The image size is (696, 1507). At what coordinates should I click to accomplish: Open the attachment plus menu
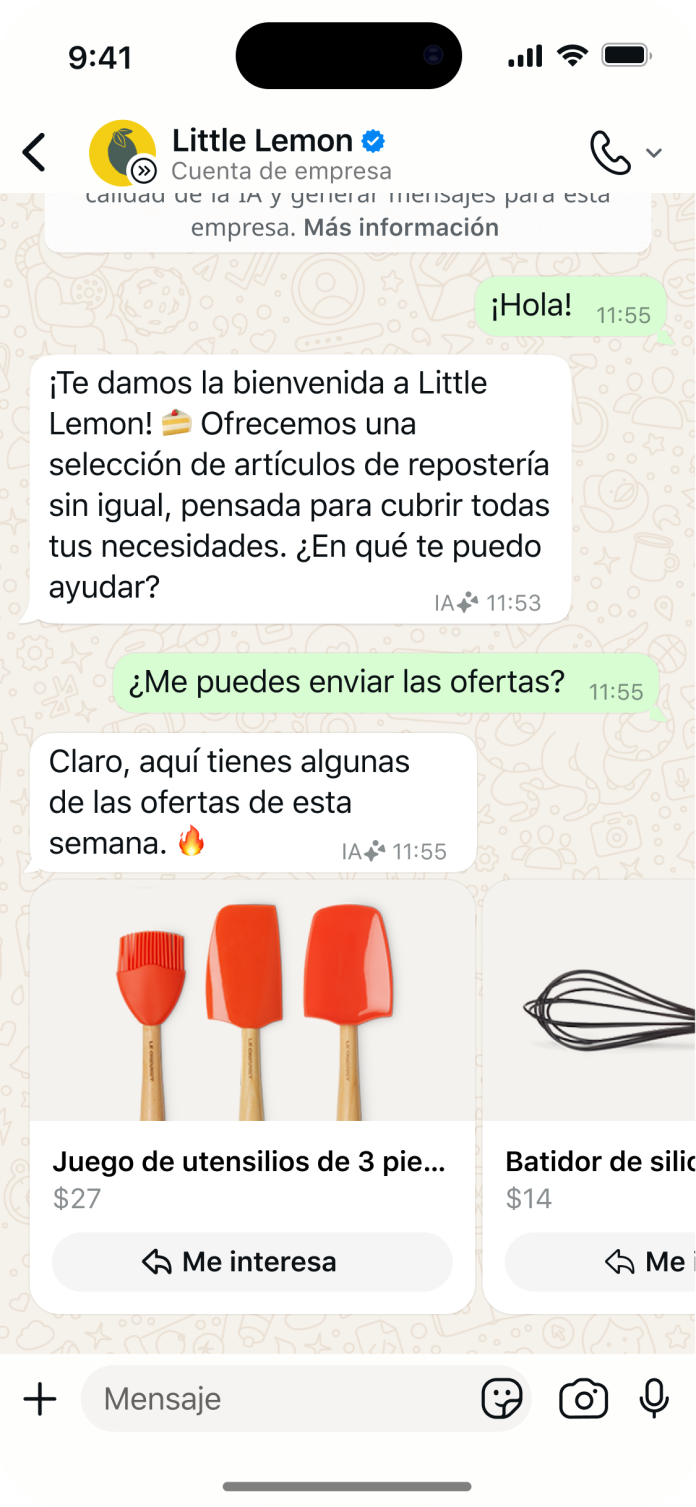pyautogui.click(x=40, y=1399)
